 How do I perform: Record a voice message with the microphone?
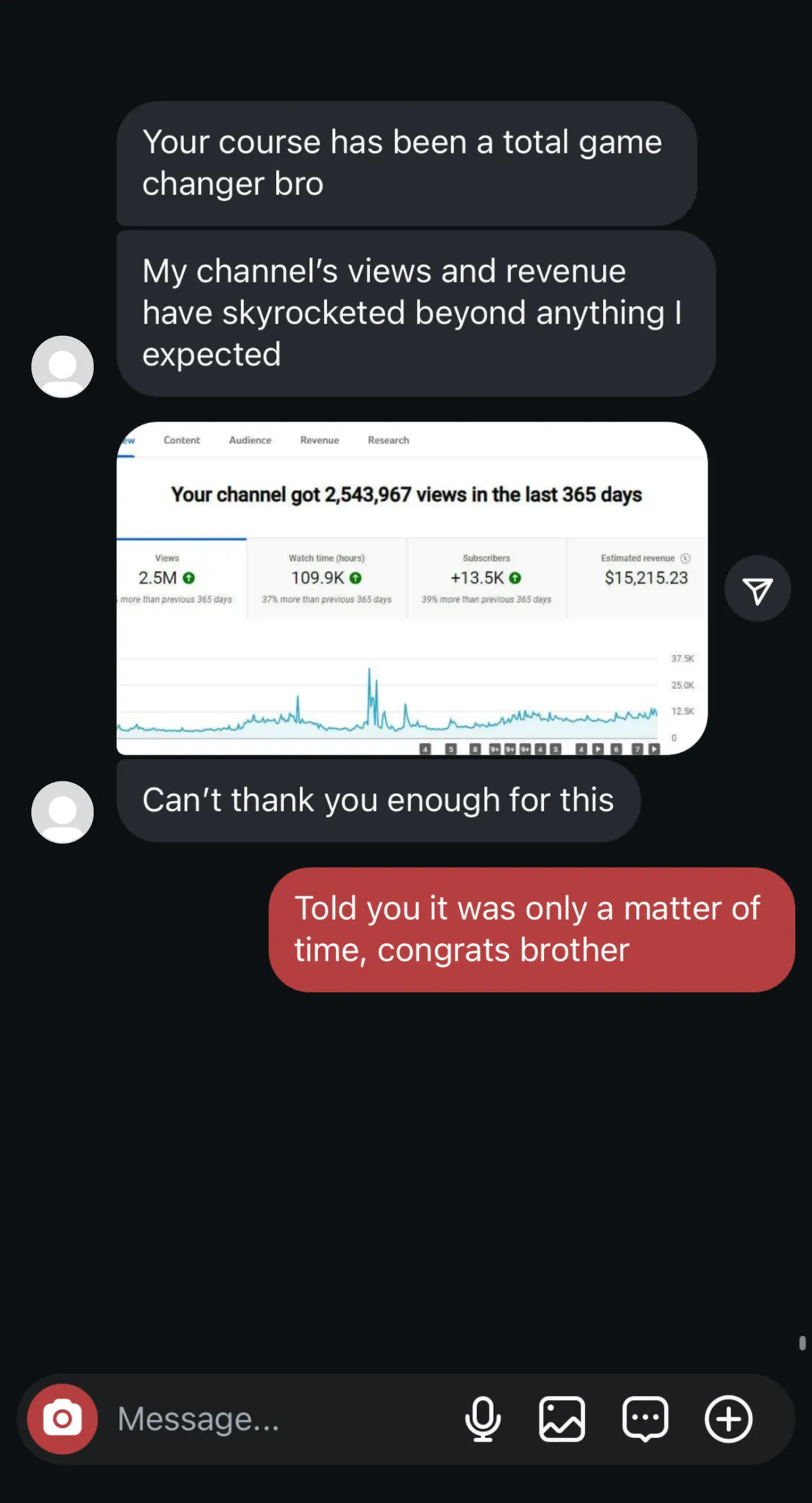(x=482, y=1418)
